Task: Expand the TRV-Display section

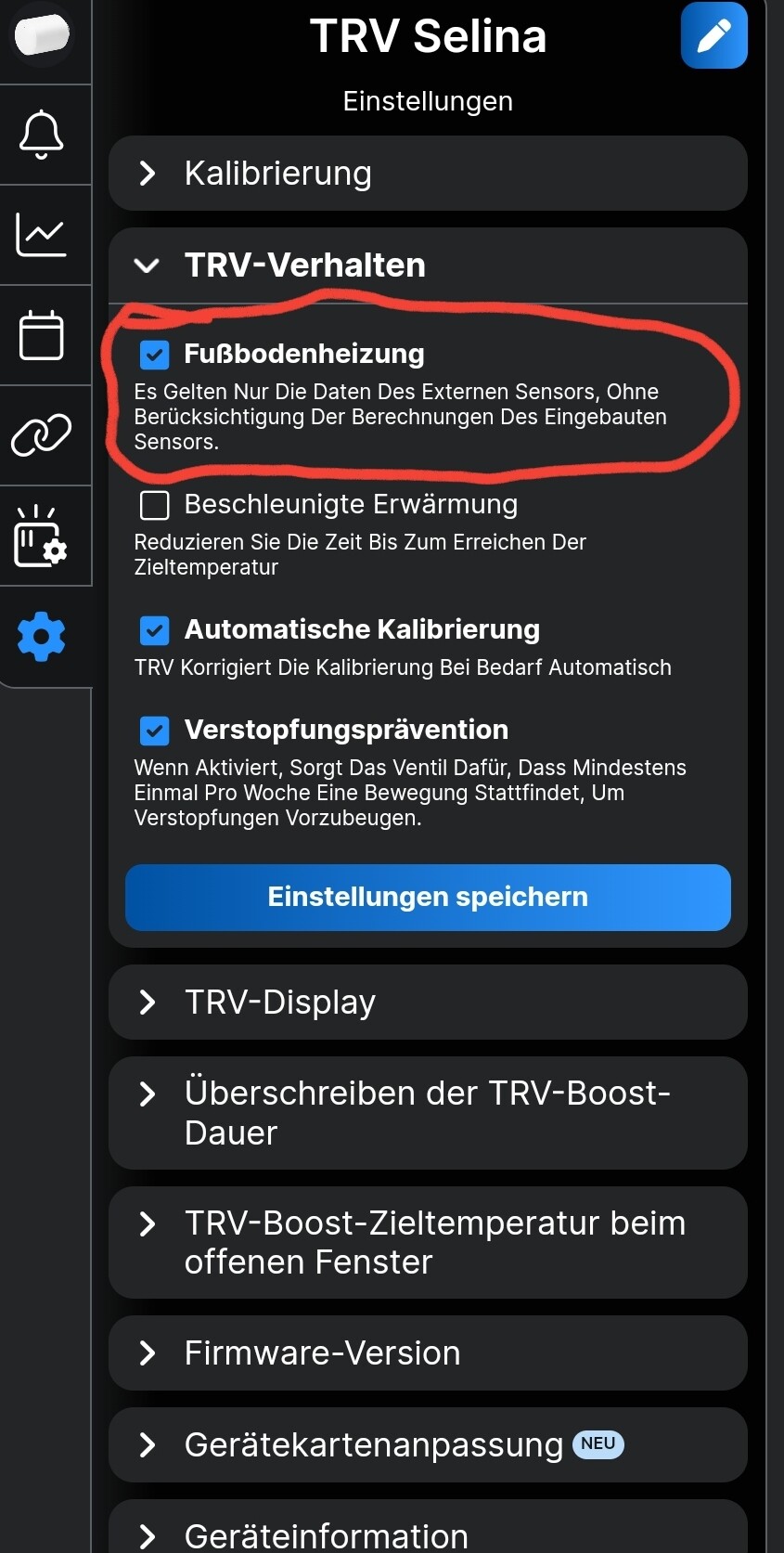Action: click(x=427, y=1003)
